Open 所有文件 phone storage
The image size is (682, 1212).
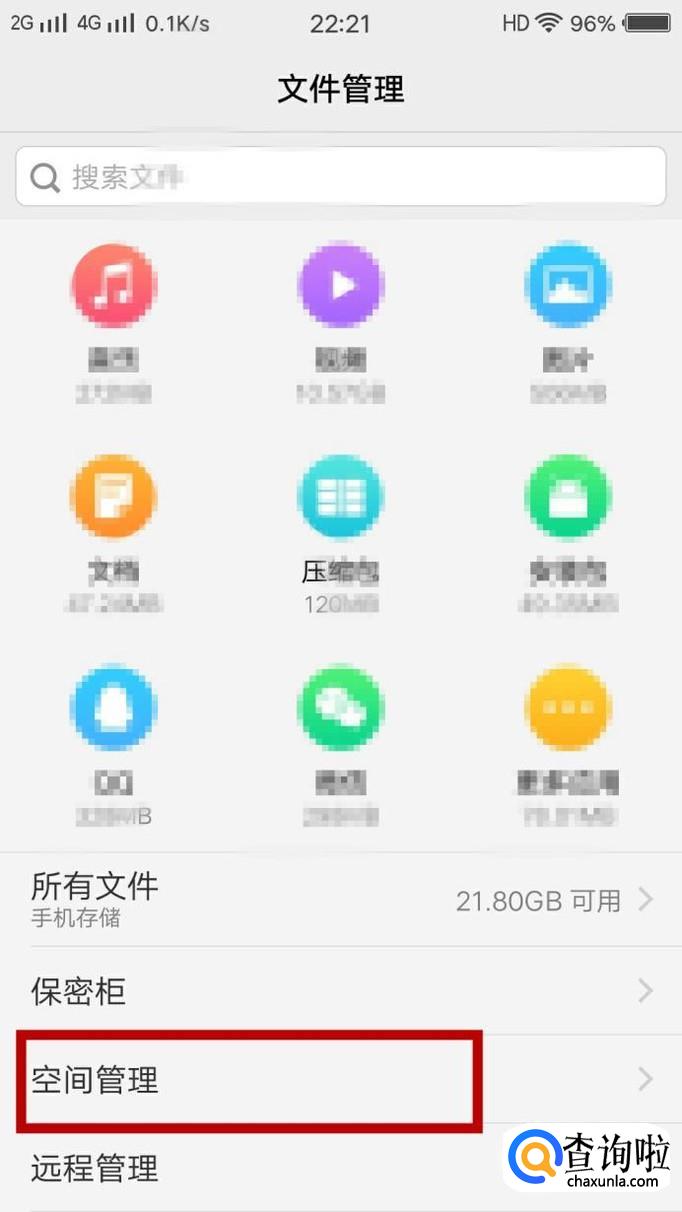point(340,900)
